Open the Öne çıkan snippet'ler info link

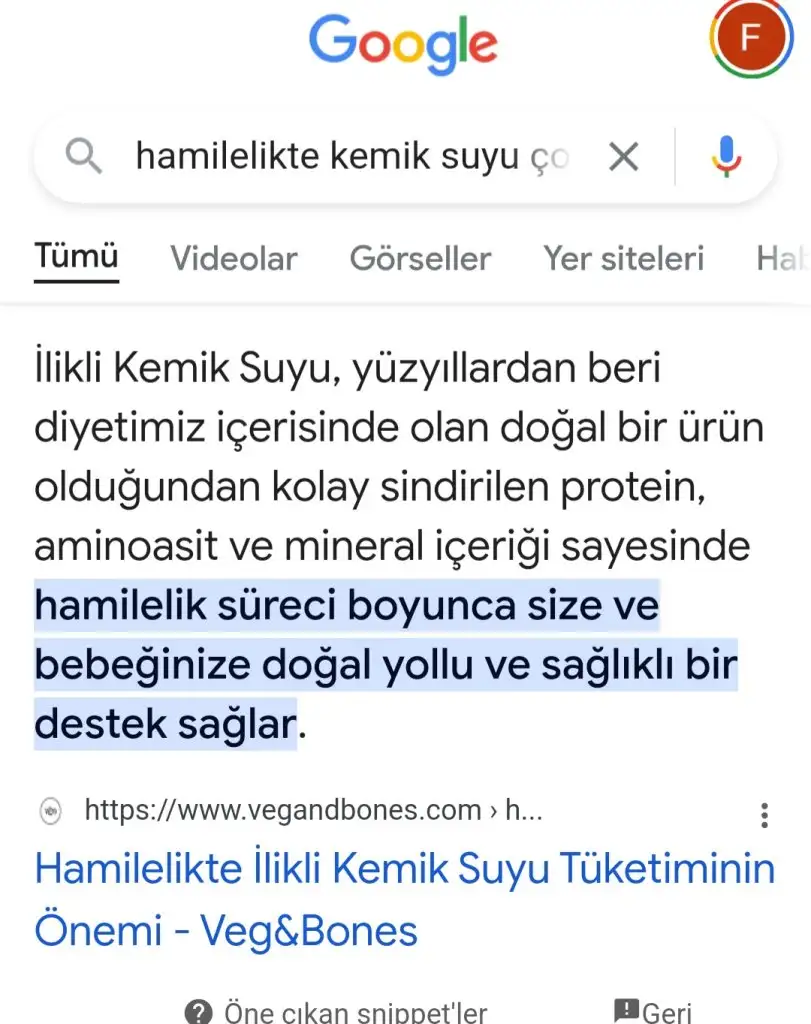tap(340, 1011)
